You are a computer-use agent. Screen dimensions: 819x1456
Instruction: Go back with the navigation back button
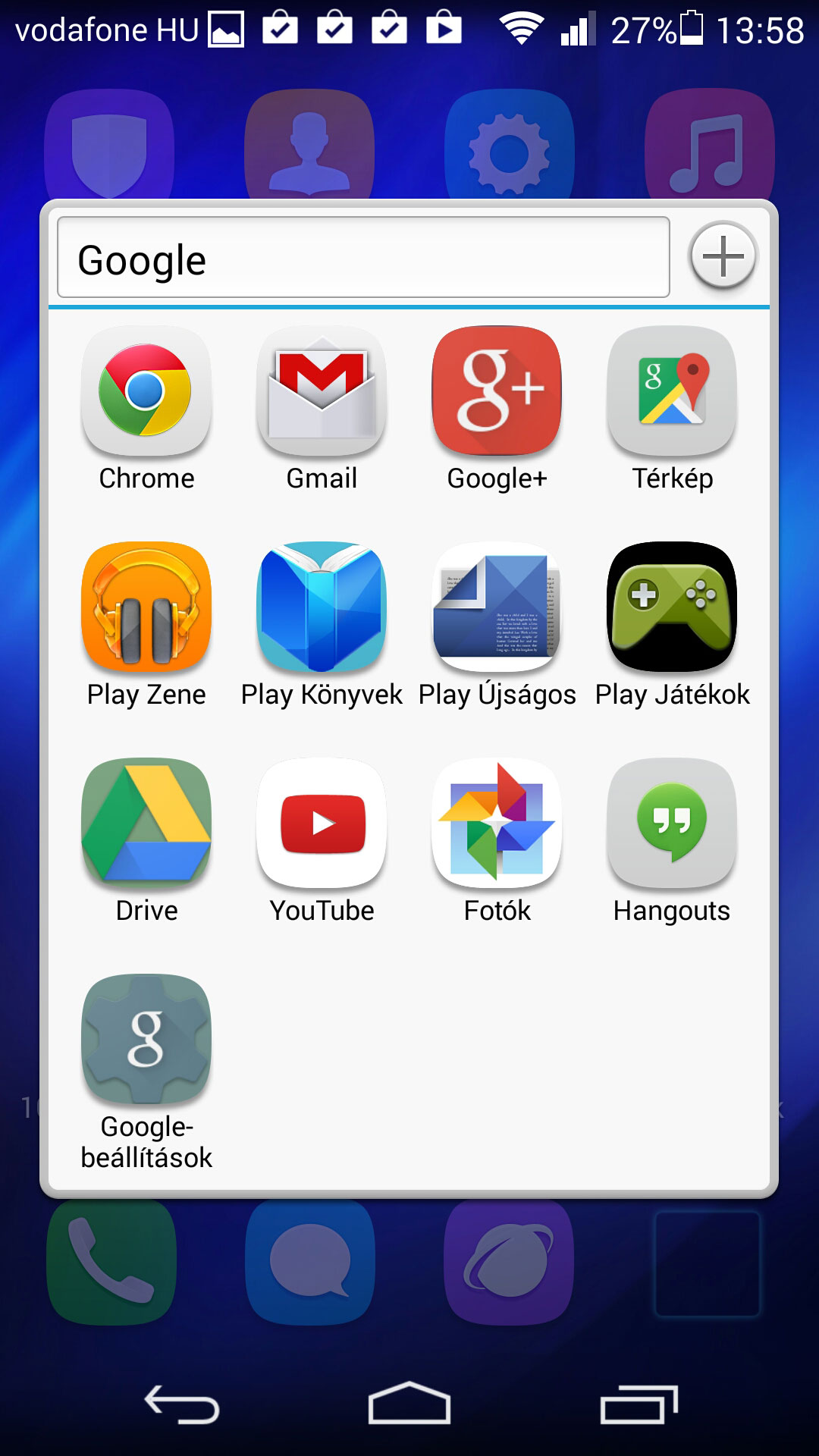tap(182, 1404)
